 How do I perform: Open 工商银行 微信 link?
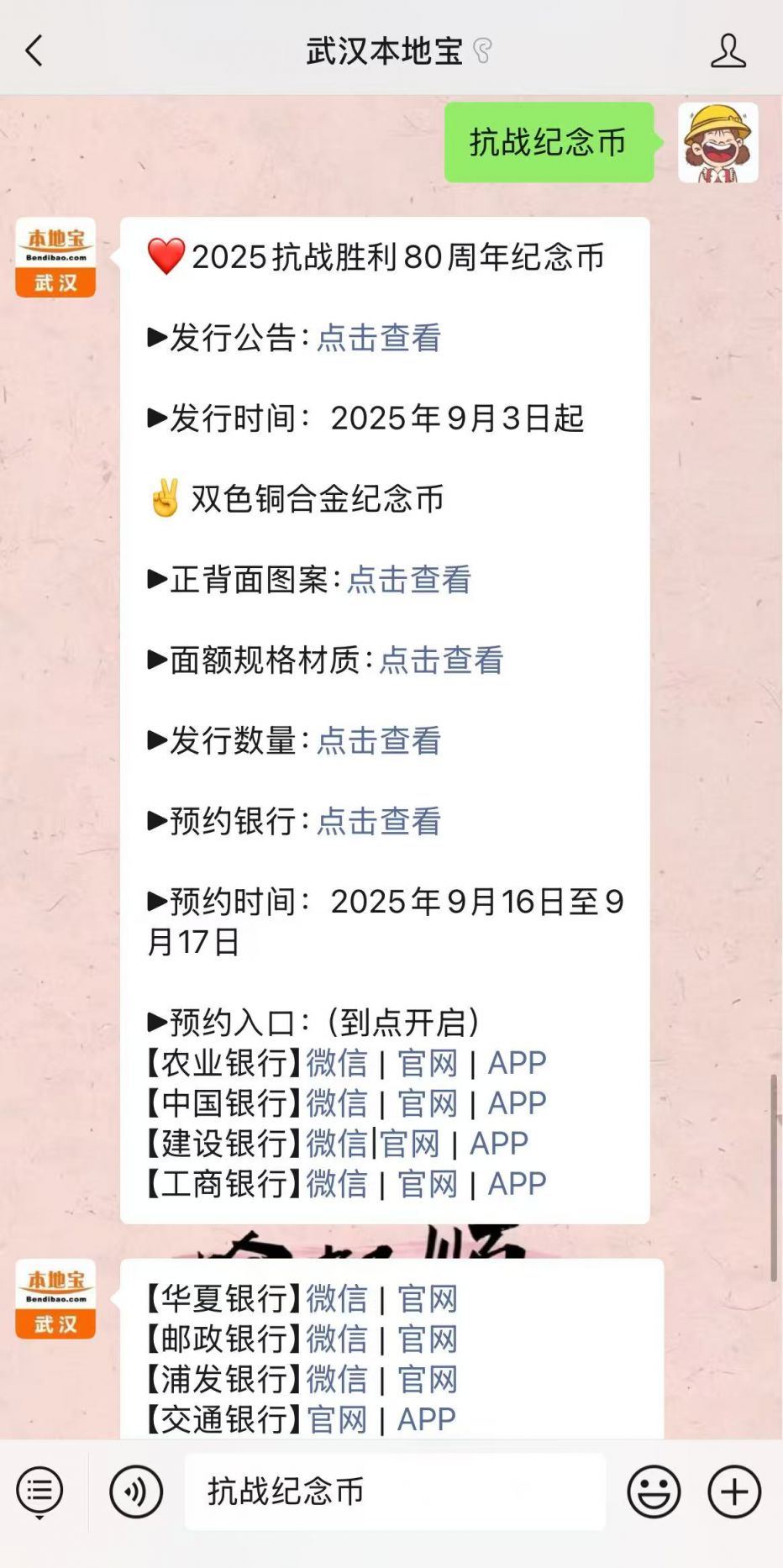(x=337, y=1184)
